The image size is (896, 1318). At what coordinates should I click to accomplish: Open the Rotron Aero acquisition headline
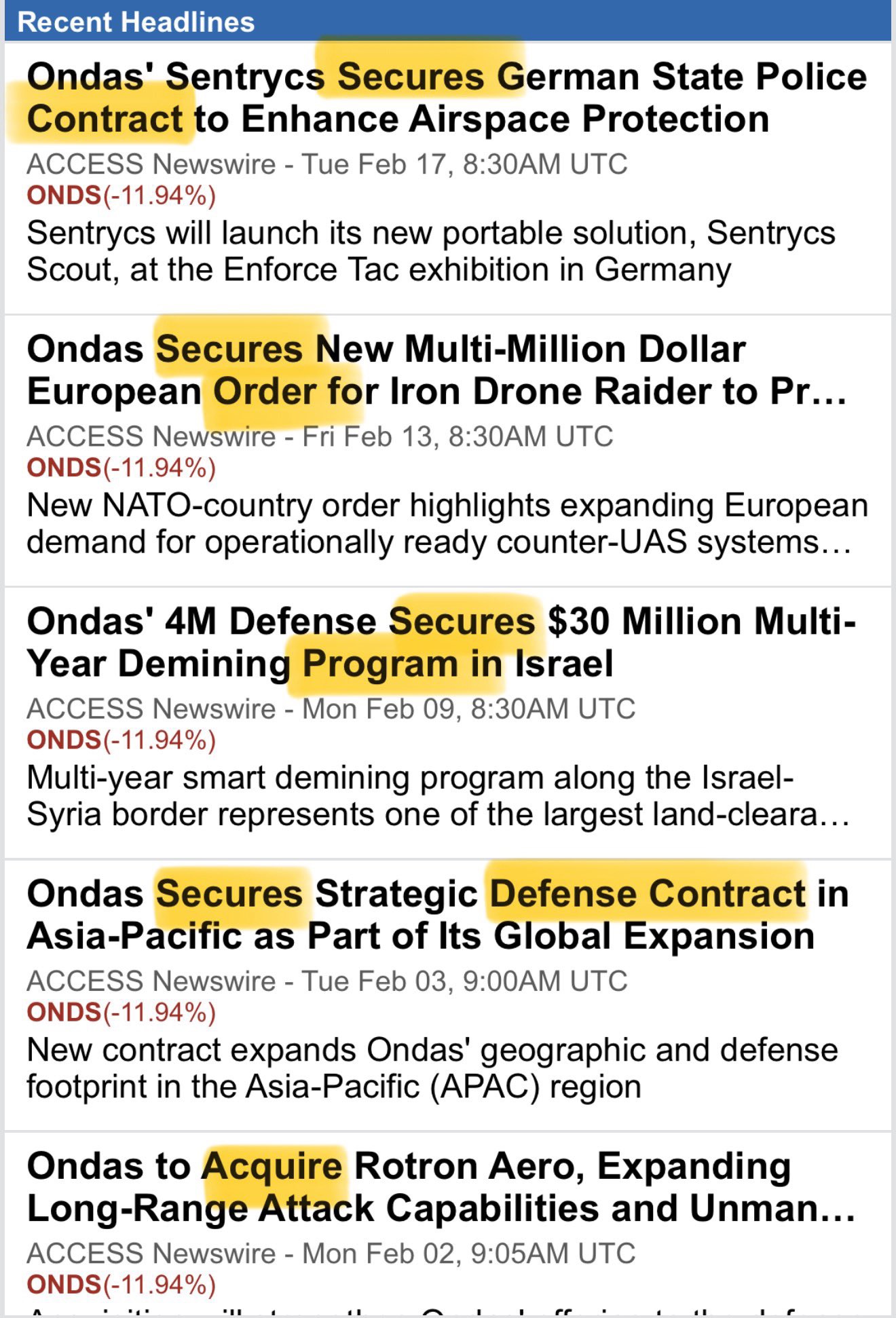[x=441, y=1187]
